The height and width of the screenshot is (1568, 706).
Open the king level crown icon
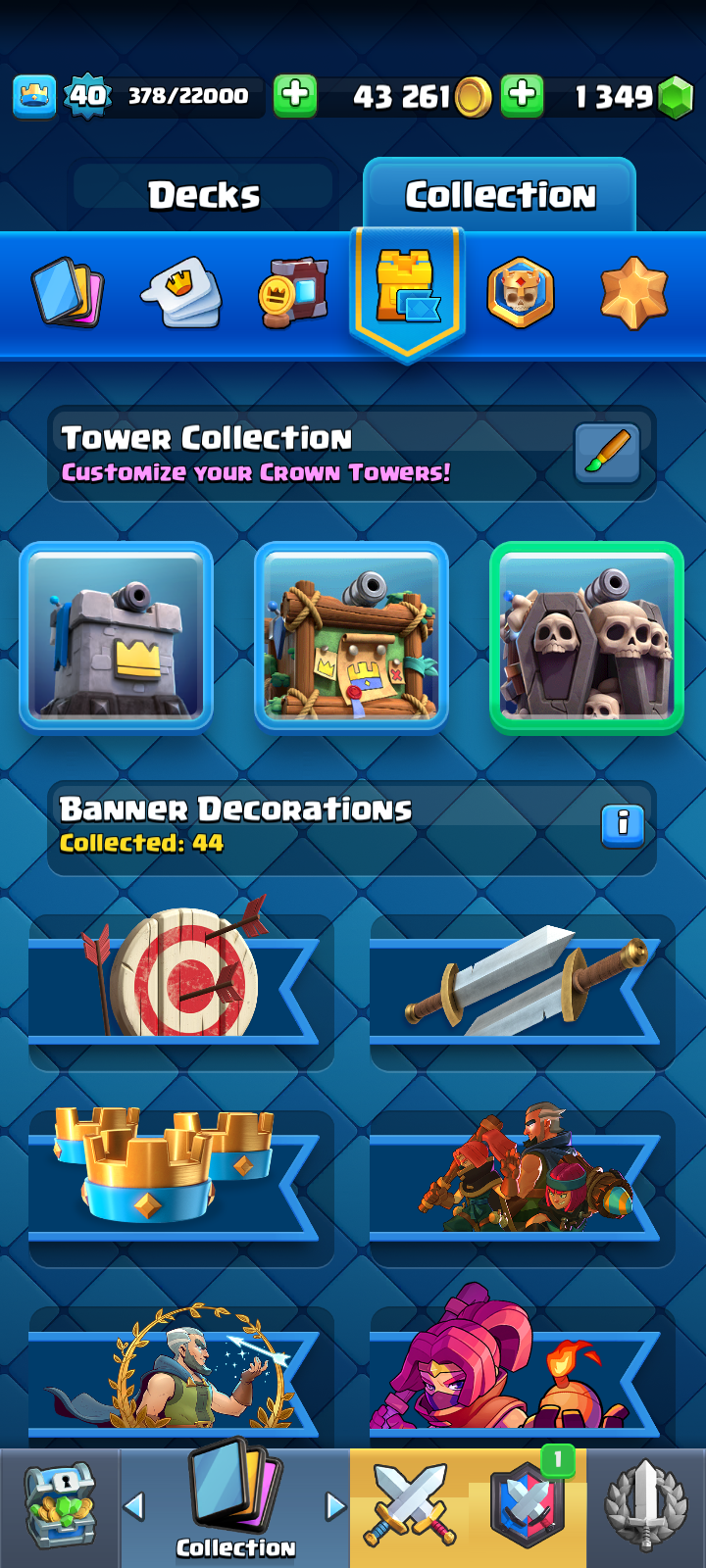pyautogui.click(x=34, y=96)
